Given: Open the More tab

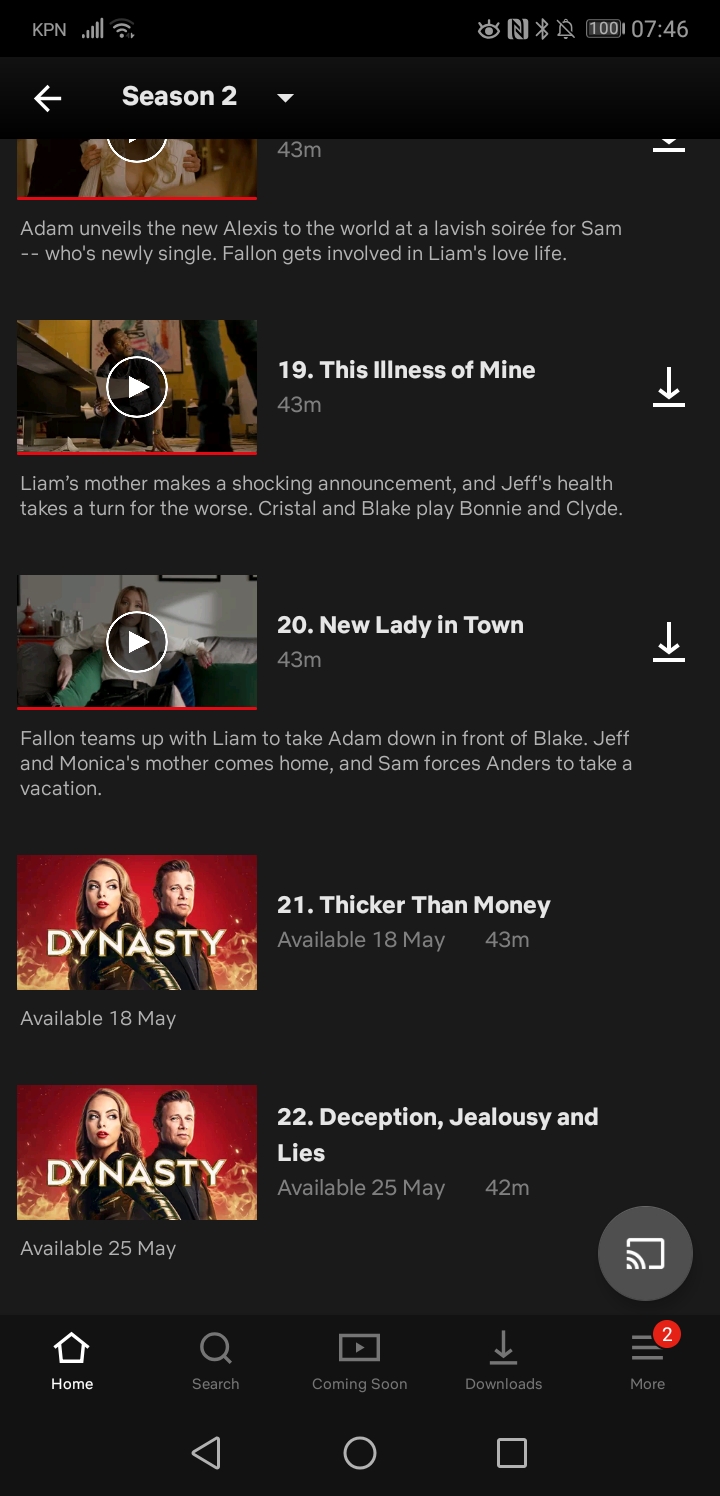Looking at the screenshot, I should tap(648, 1361).
